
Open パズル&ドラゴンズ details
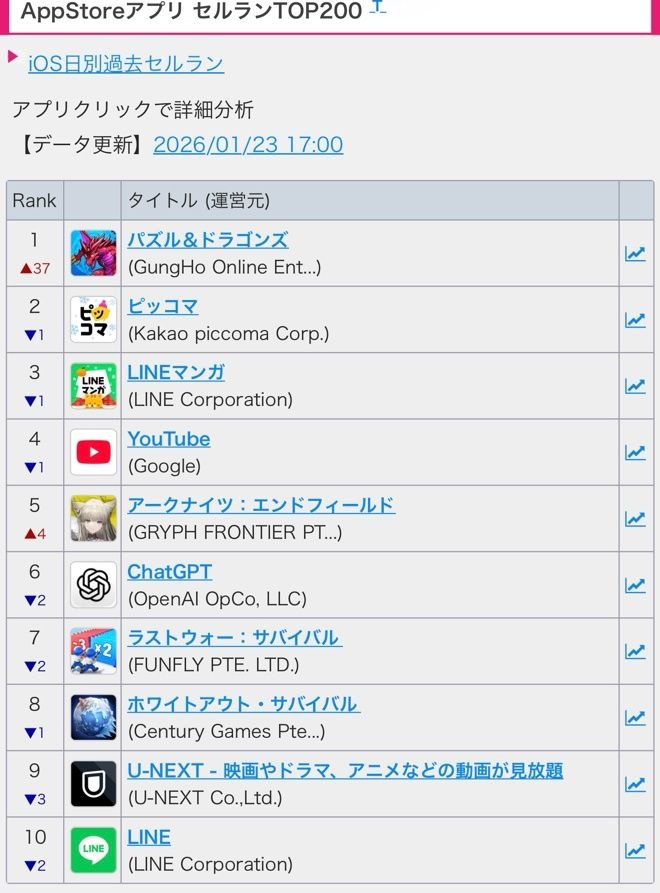pyautogui.click(x=207, y=240)
